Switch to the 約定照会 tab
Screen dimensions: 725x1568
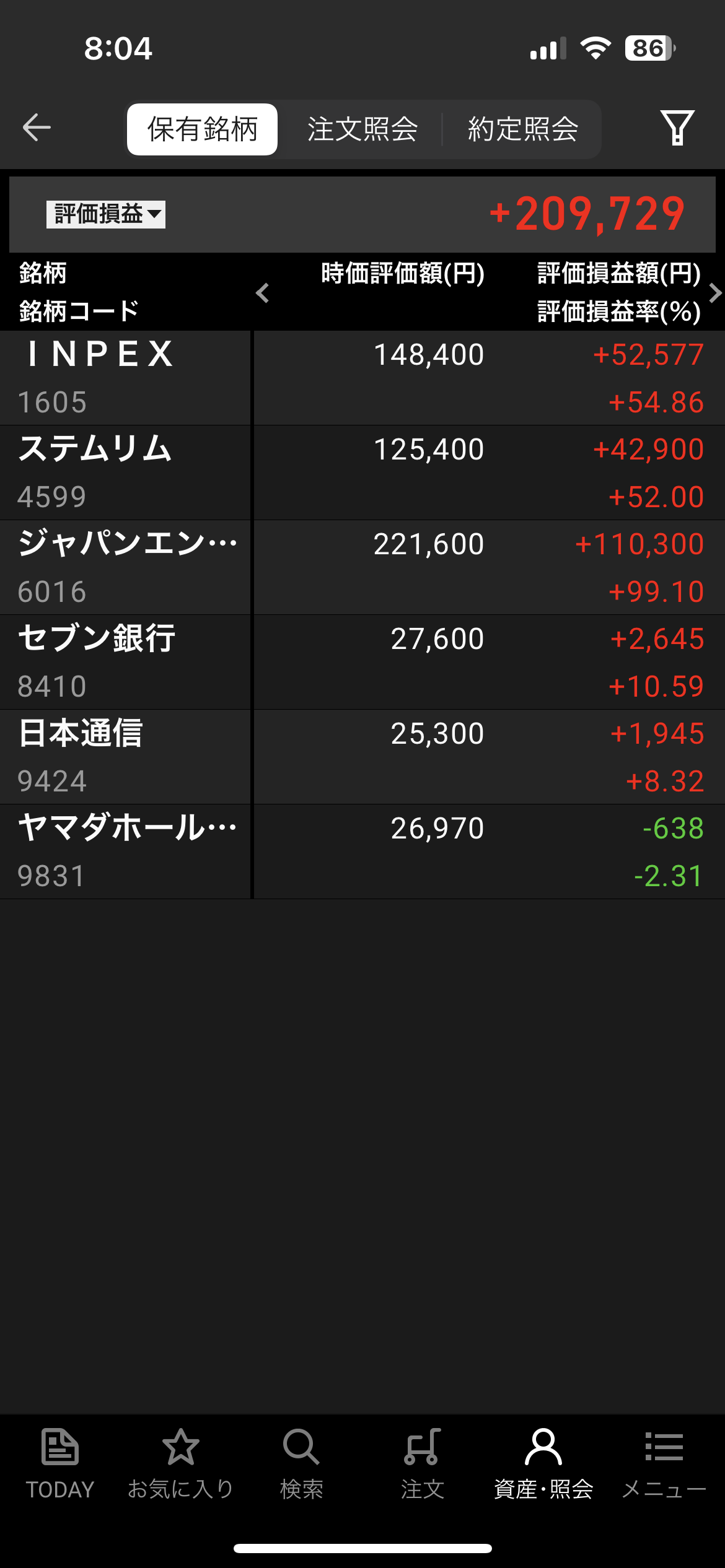click(523, 129)
